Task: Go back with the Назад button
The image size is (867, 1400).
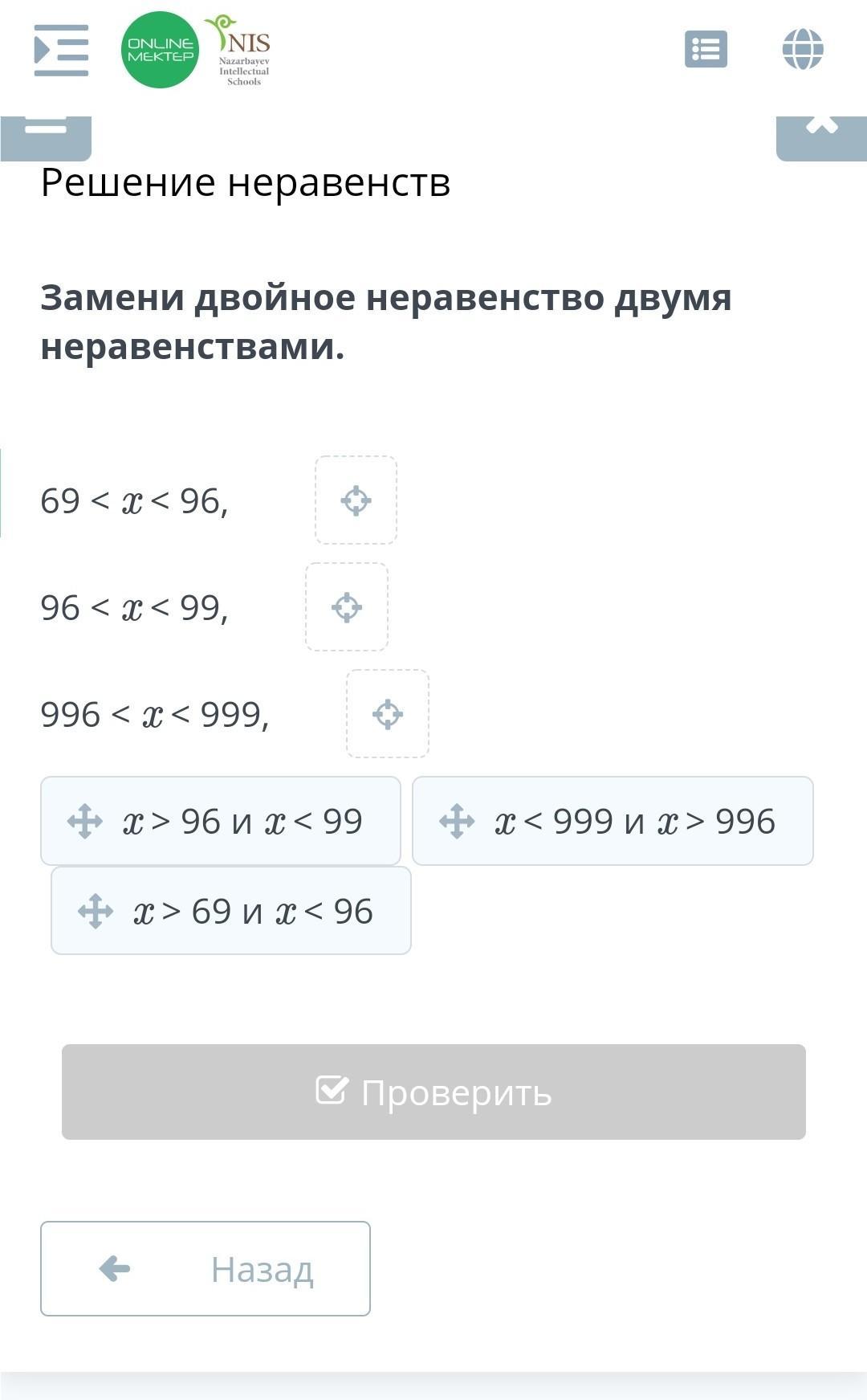Action: pos(206,1269)
